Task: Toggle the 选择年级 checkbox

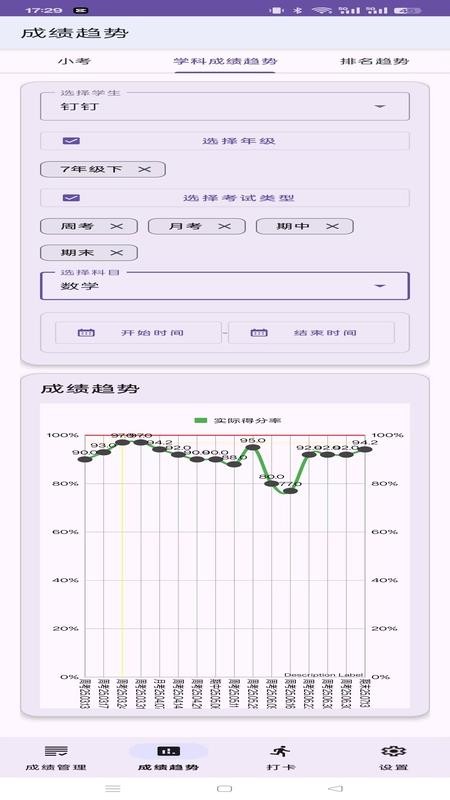Action: click(71, 141)
